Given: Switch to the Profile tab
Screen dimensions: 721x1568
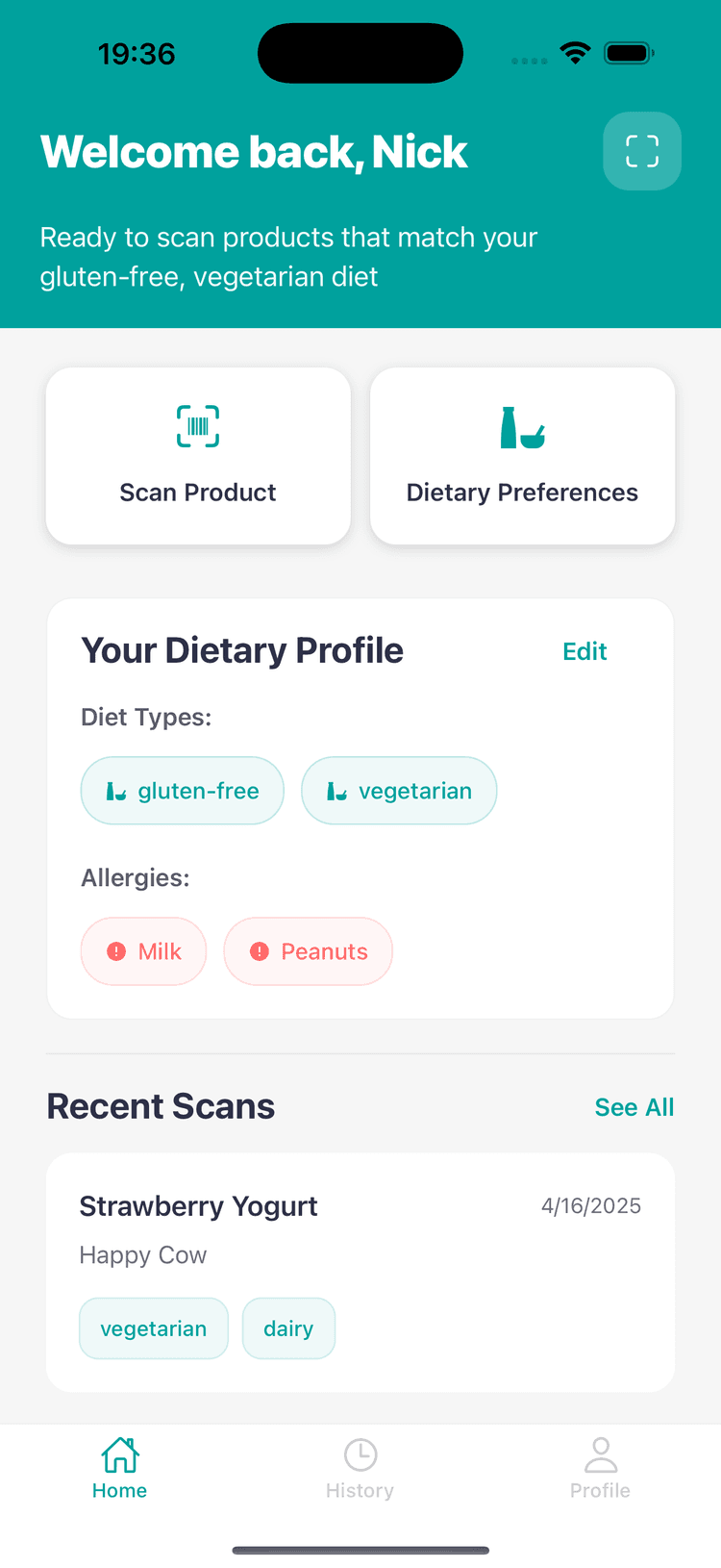Looking at the screenshot, I should (x=600, y=1467).
